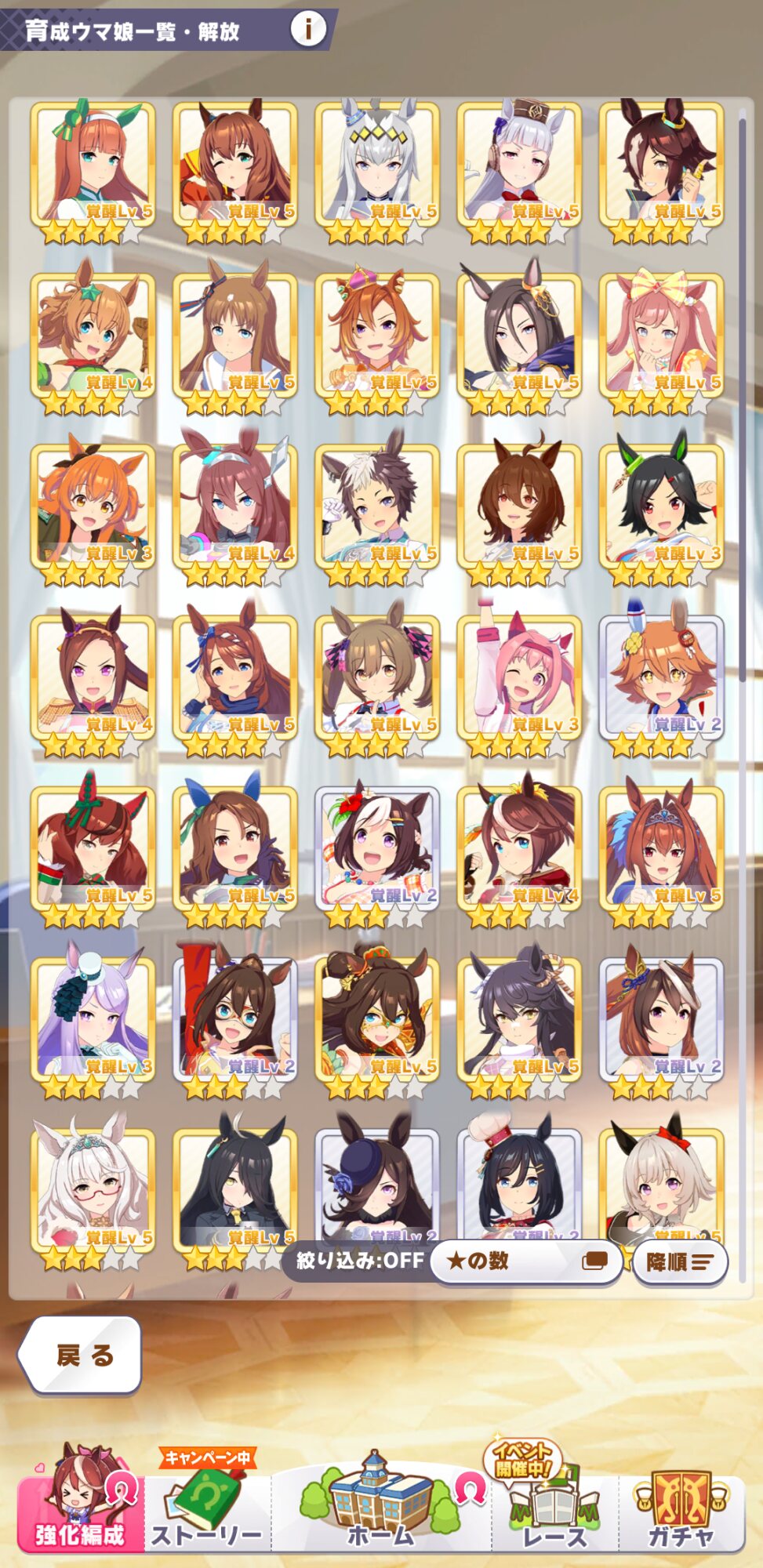Select the black-haired girl with green ears

pos(662,514)
